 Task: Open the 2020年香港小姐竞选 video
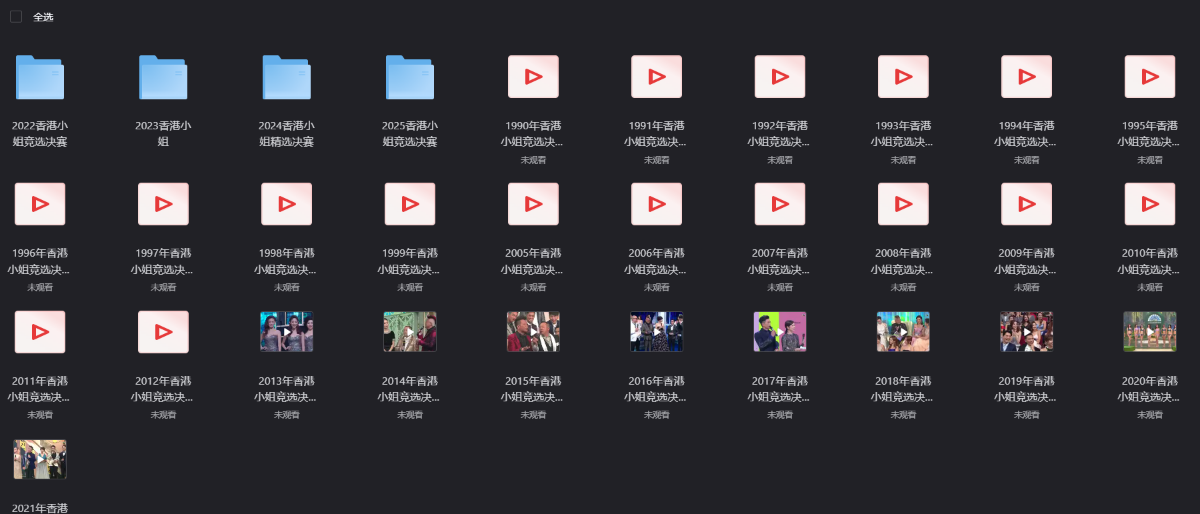pos(1150,332)
